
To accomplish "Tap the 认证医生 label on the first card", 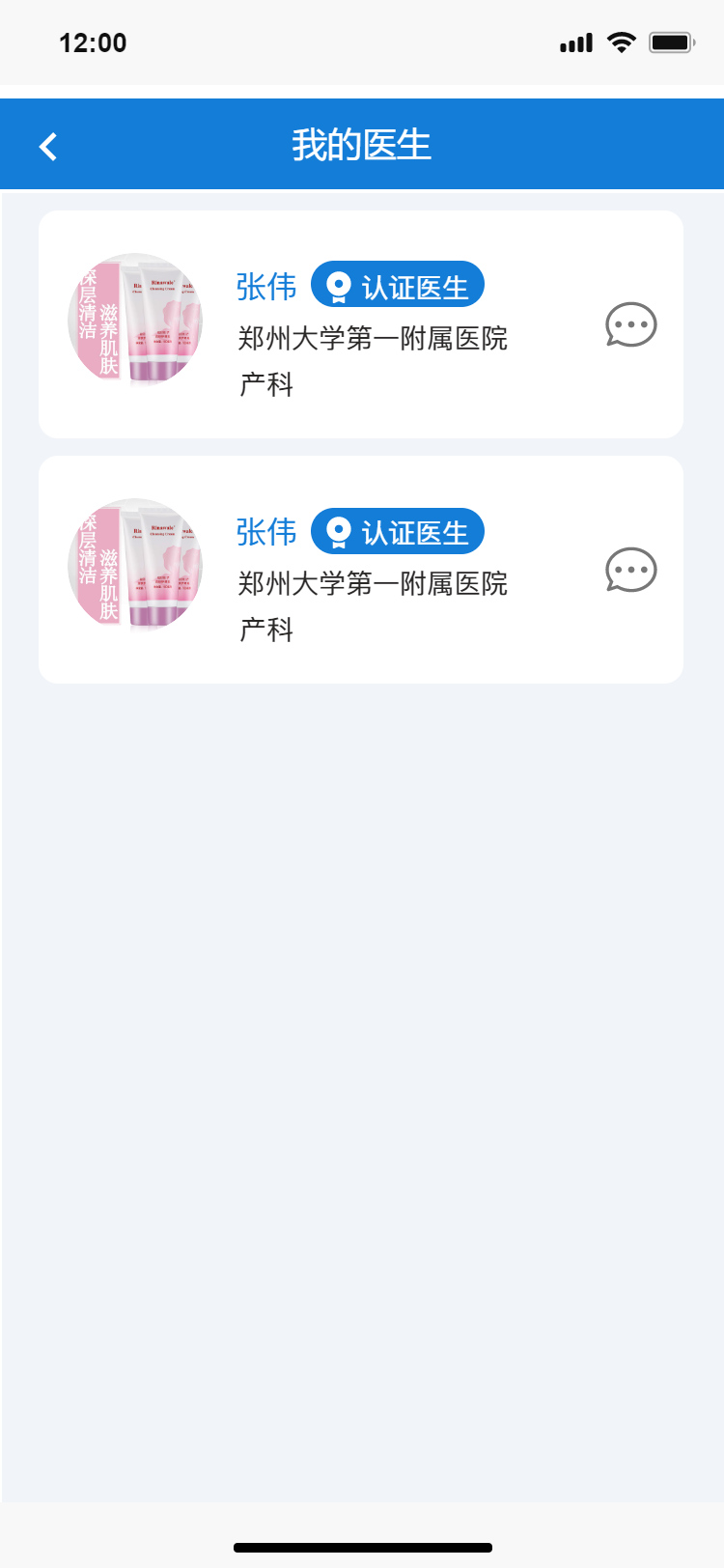I will 417,284.
